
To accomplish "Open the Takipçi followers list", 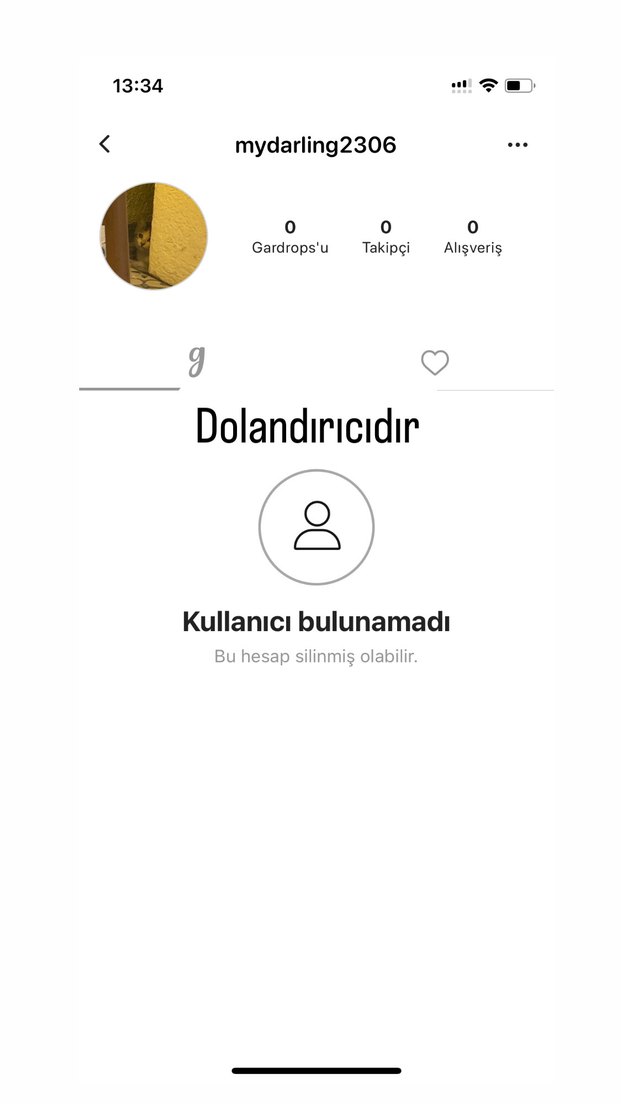I will click(x=386, y=237).
